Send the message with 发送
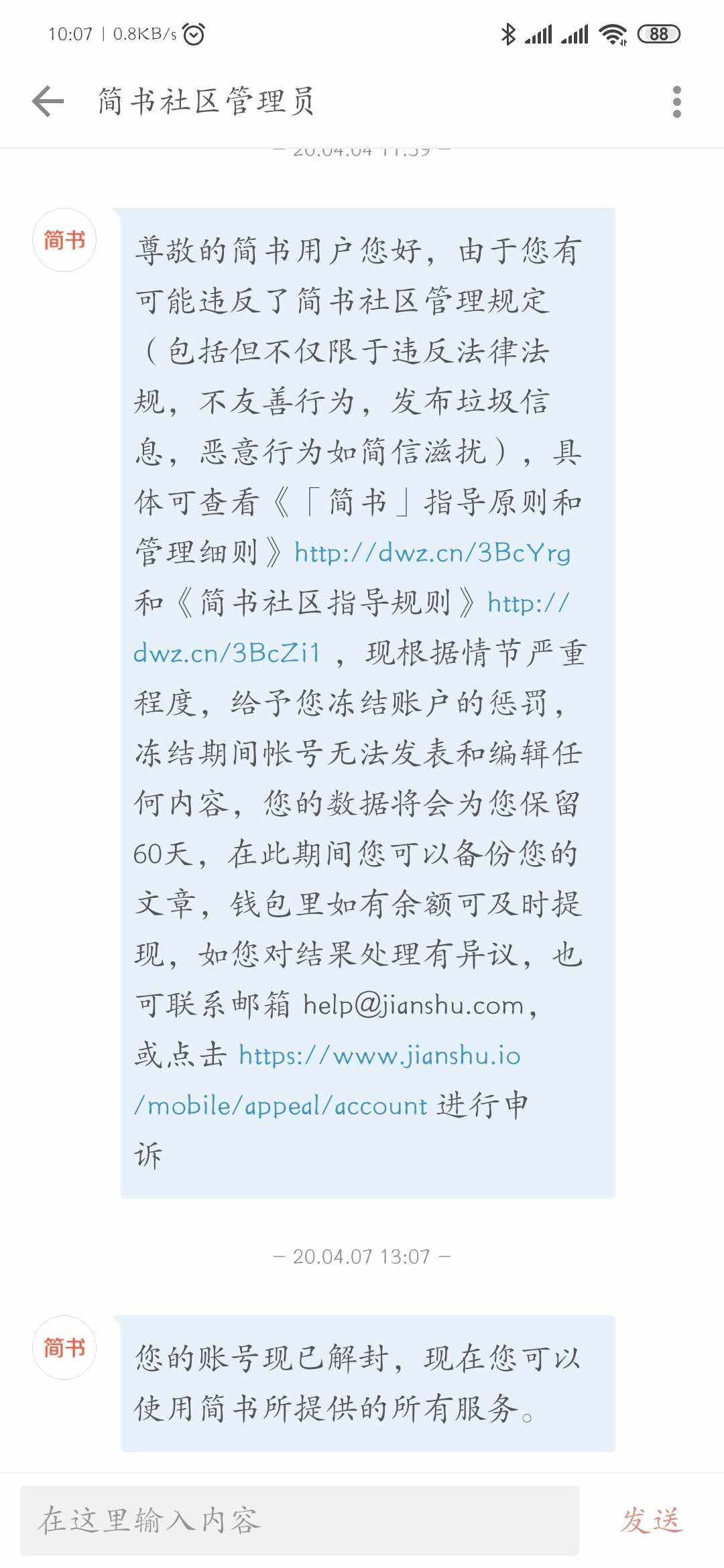The height and width of the screenshot is (1568, 724). click(651, 1520)
